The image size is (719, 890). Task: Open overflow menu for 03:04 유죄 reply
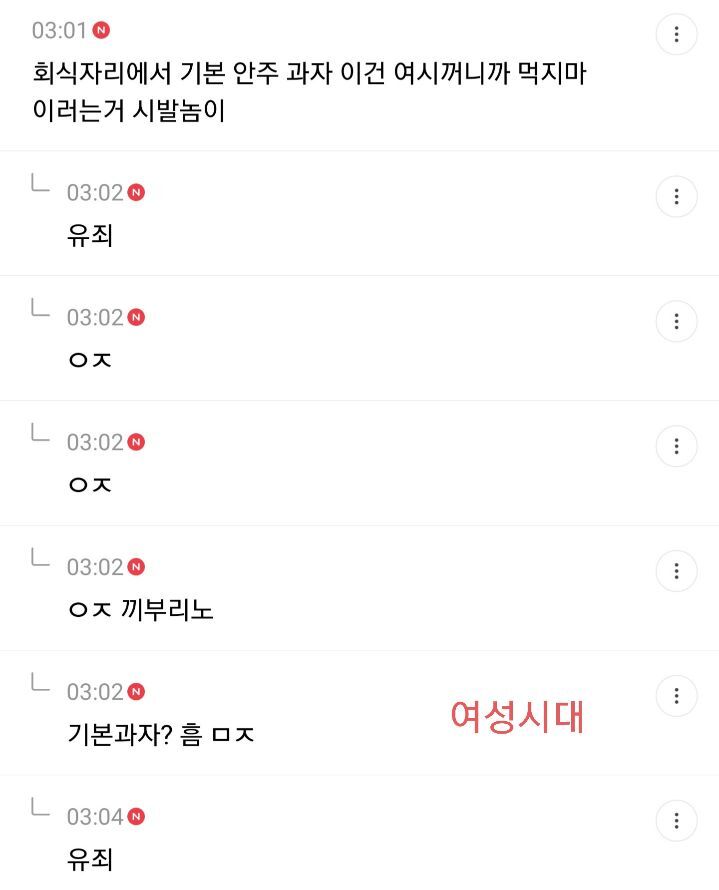pos(676,821)
